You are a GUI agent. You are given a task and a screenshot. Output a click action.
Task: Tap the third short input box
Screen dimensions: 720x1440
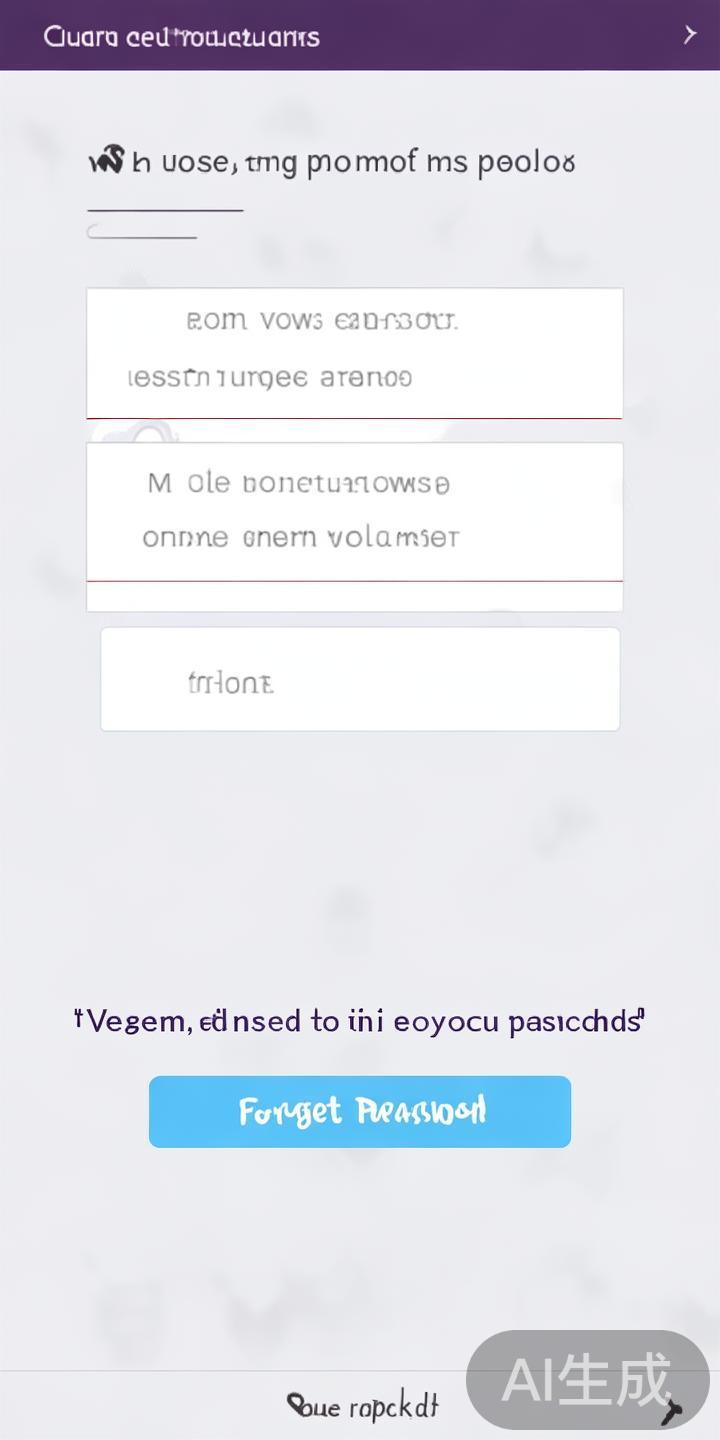(360, 679)
